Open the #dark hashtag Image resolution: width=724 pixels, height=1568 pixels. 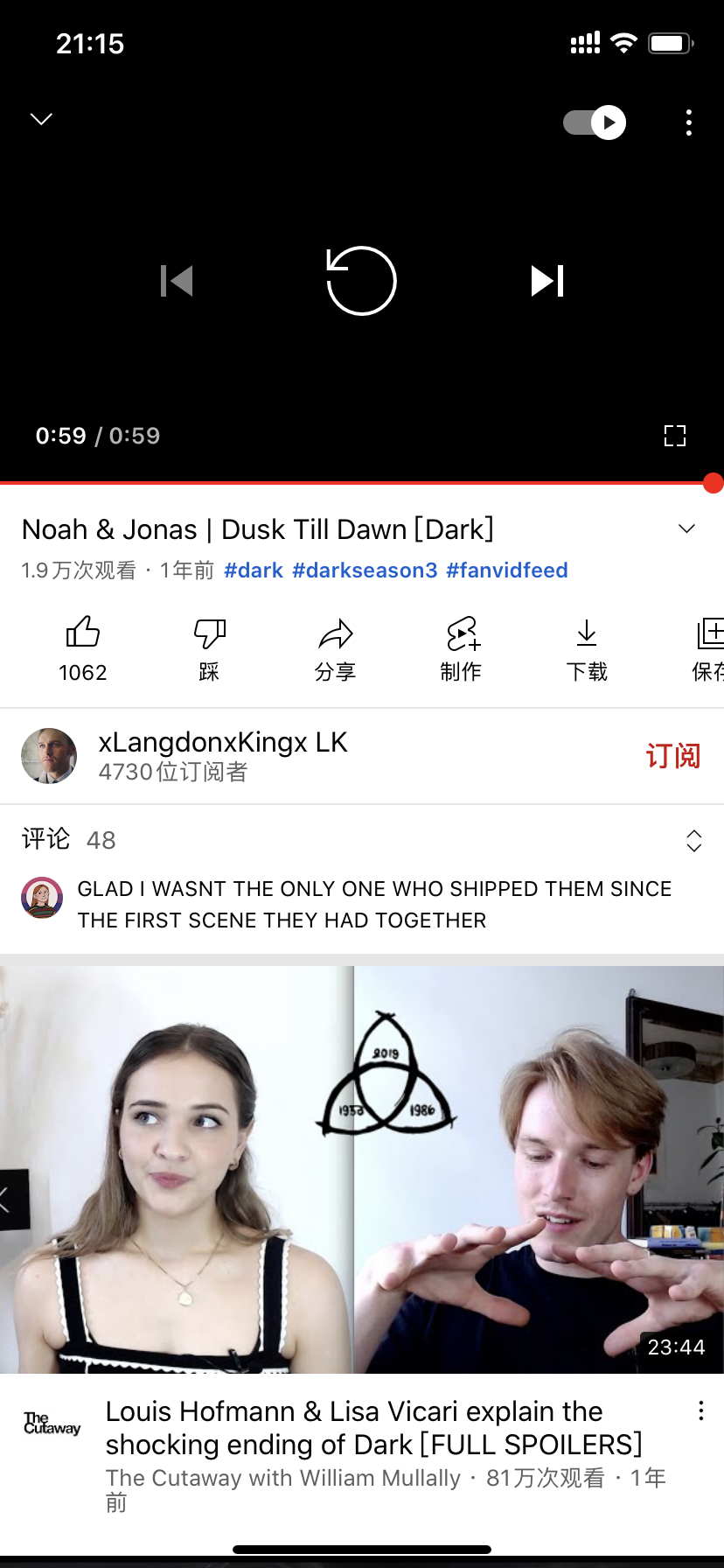click(254, 570)
